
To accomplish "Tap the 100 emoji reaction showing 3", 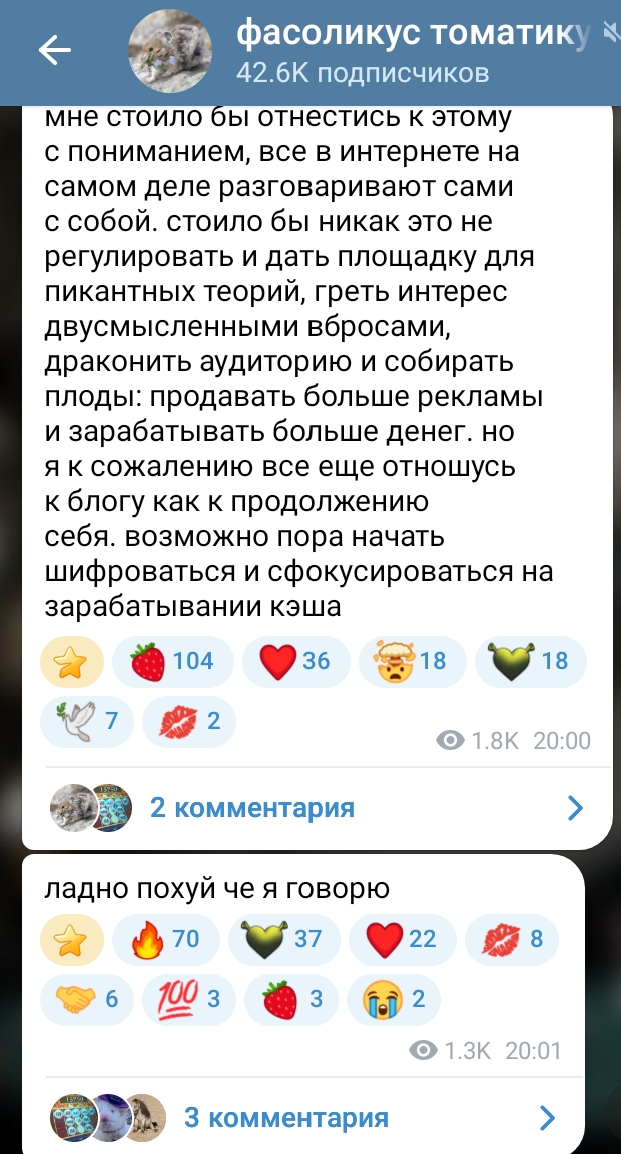I will (189, 998).
